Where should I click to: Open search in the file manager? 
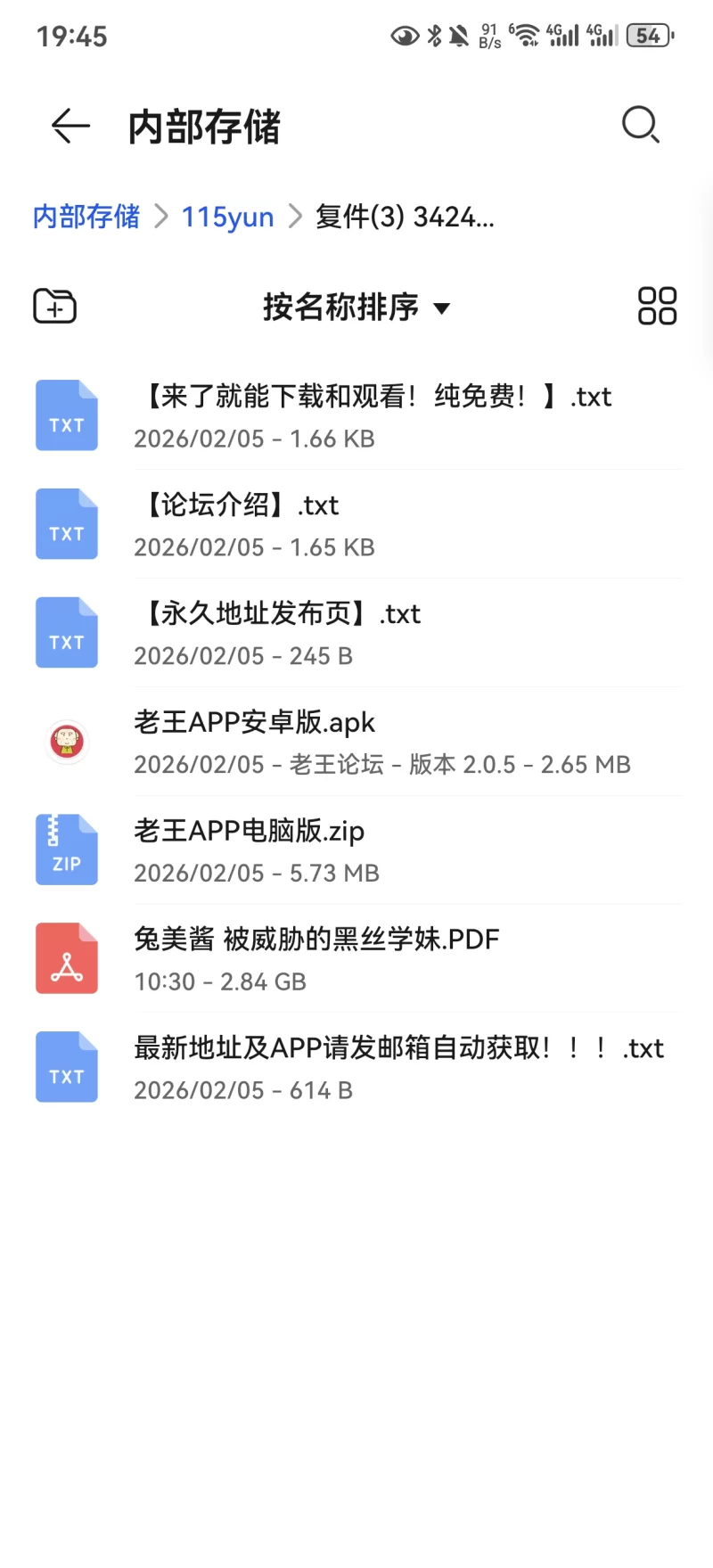click(640, 125)
